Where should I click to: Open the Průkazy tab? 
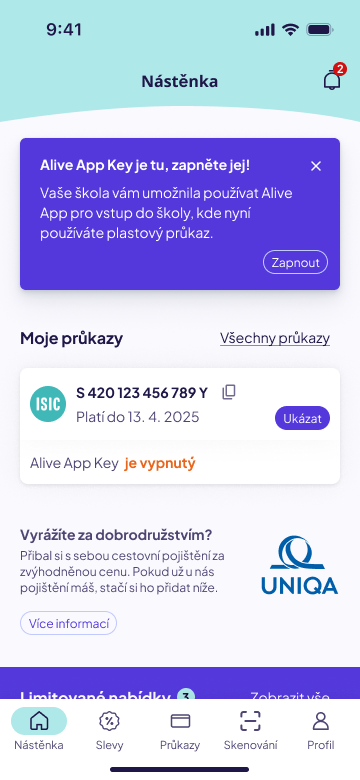pos(180,729)
